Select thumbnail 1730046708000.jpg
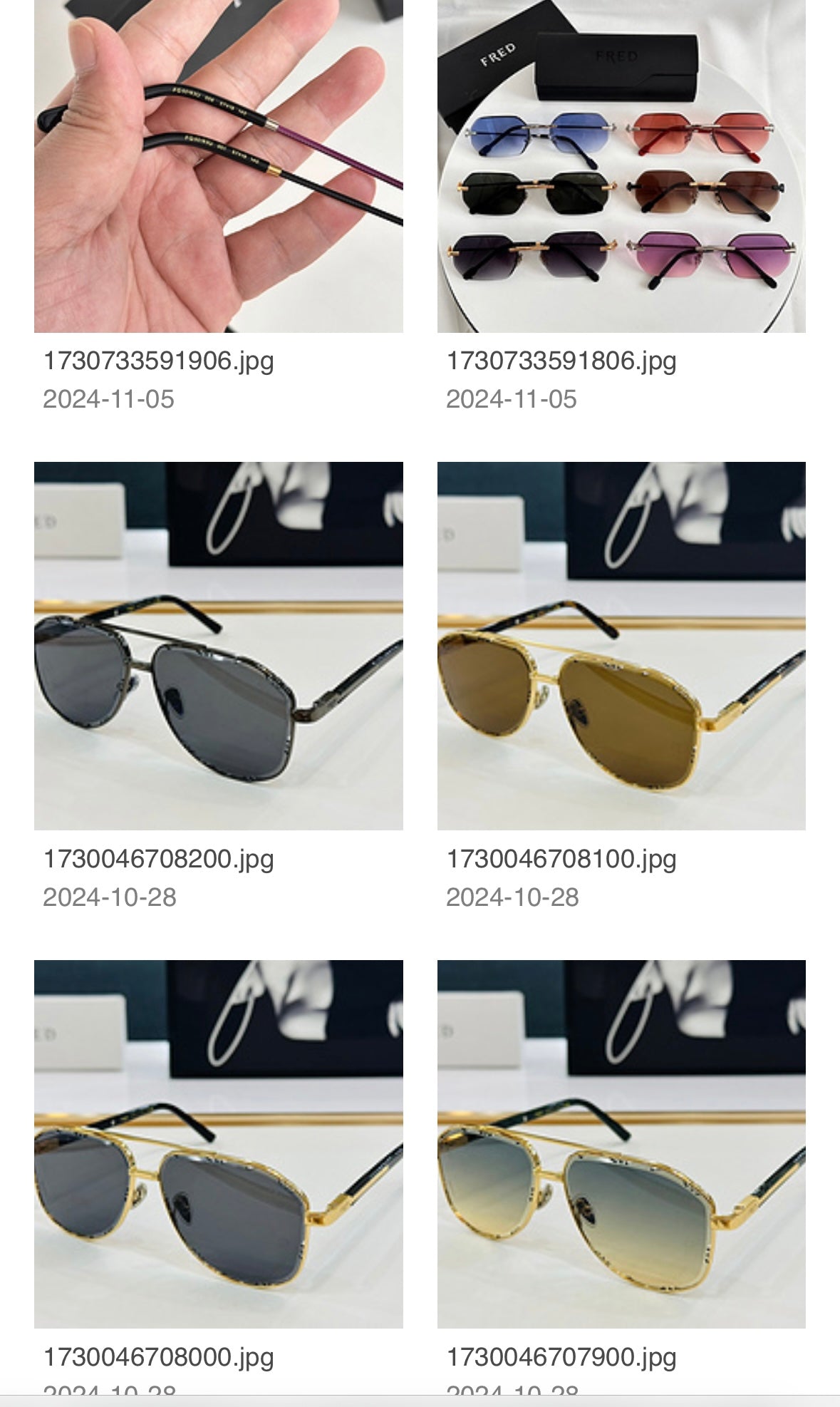The width and height of the screenshot is (840, 1407). 218,1143
